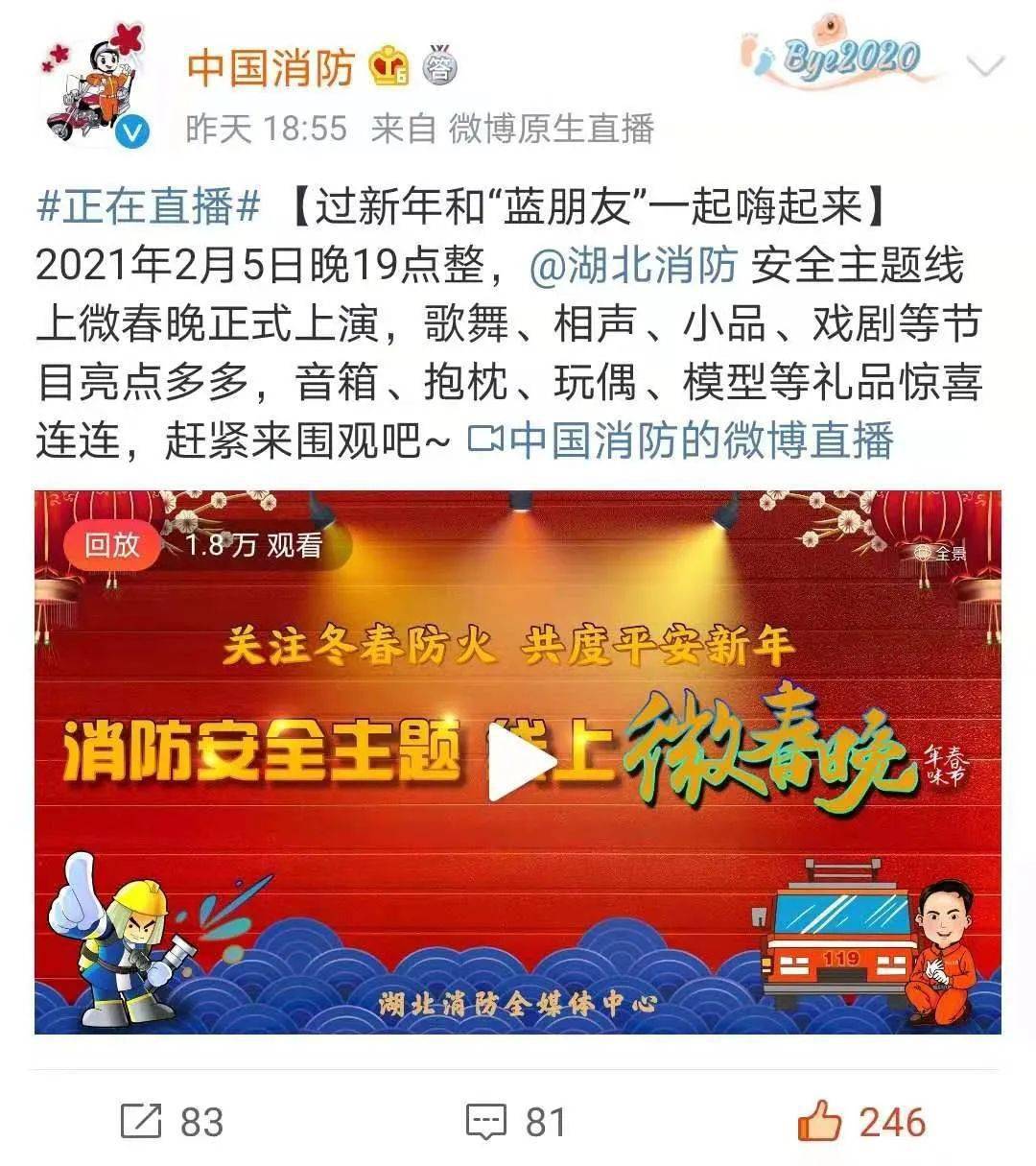Open comments on this post
Screen dimensions: 1036x1166
(515, 1121)
